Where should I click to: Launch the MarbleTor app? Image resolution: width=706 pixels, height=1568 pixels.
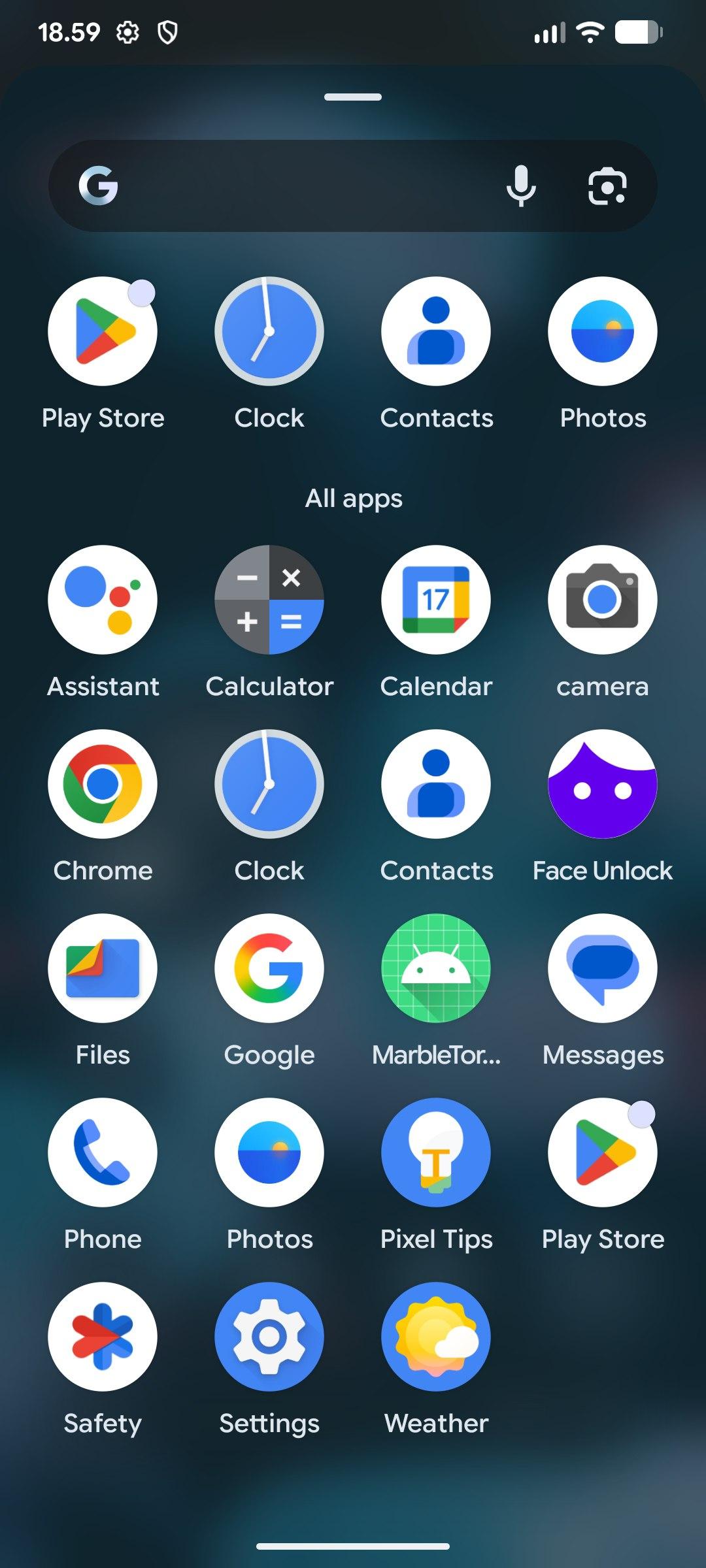[436, 968]
